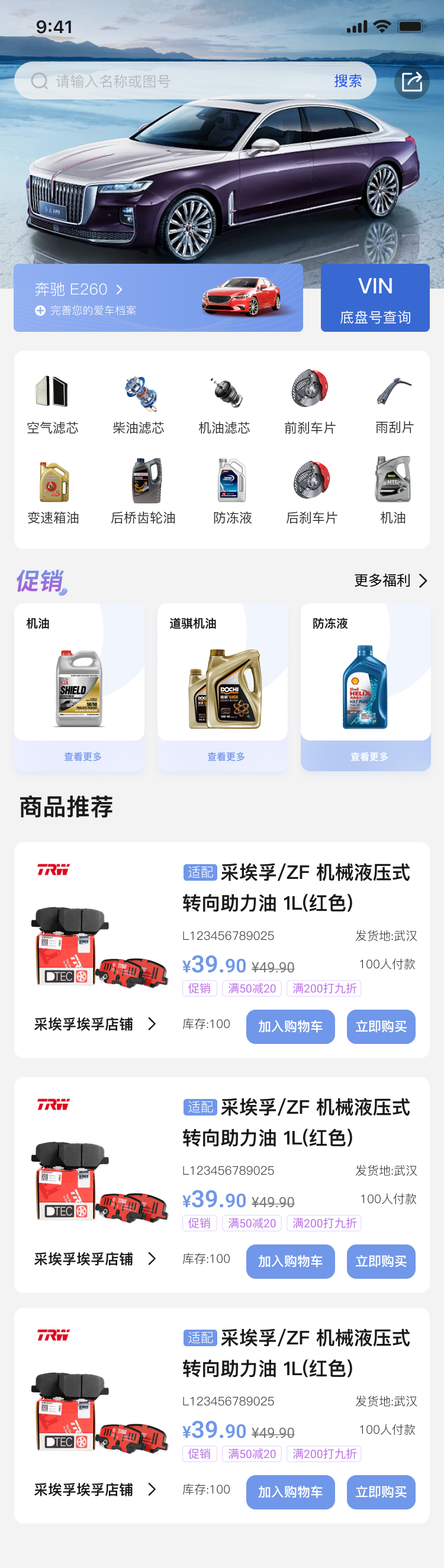
Task: Tap the search input field
Action: (183, 81)
